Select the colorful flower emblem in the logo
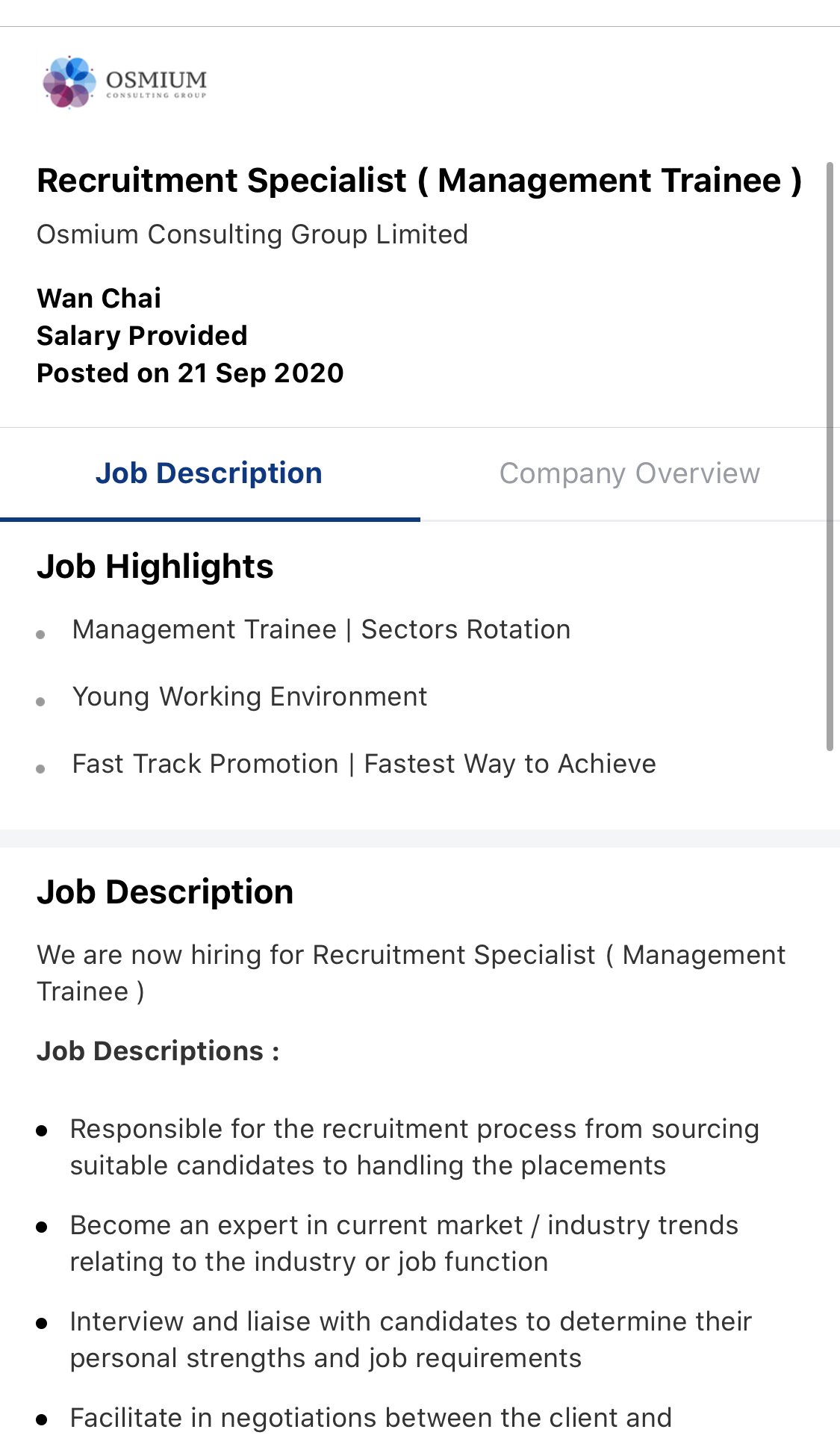This screenshot has width=840, height=1444. [69, 82]
